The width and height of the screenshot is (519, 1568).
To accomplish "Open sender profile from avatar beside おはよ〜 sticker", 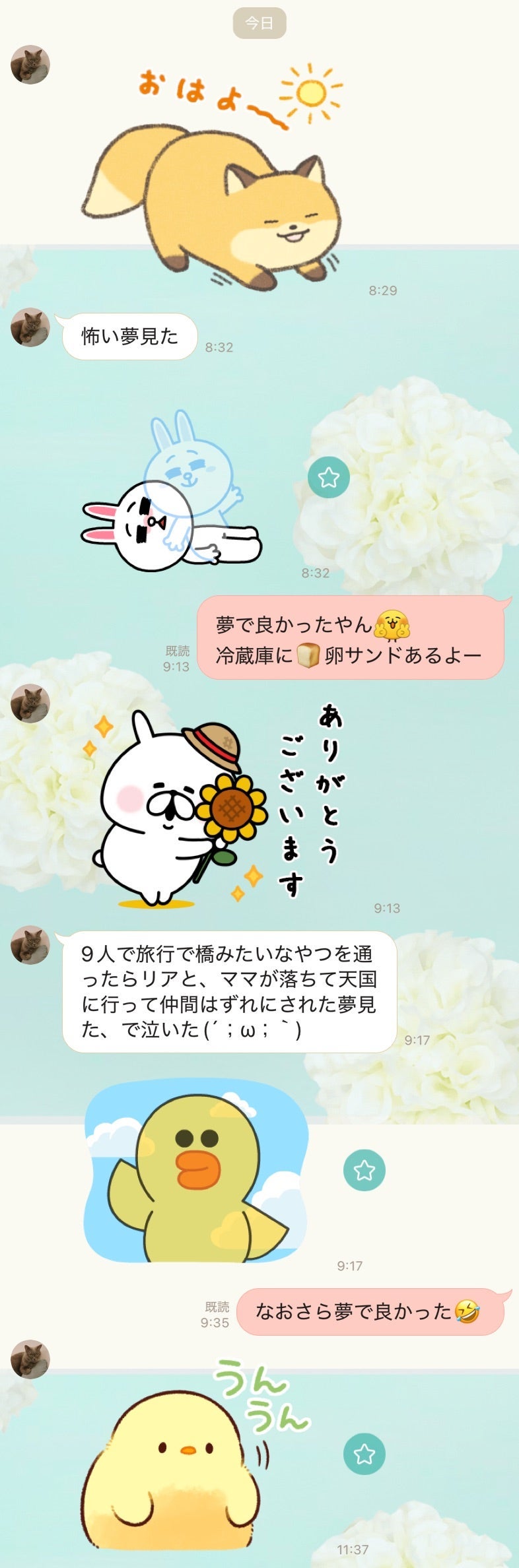I will coord(30,65).
